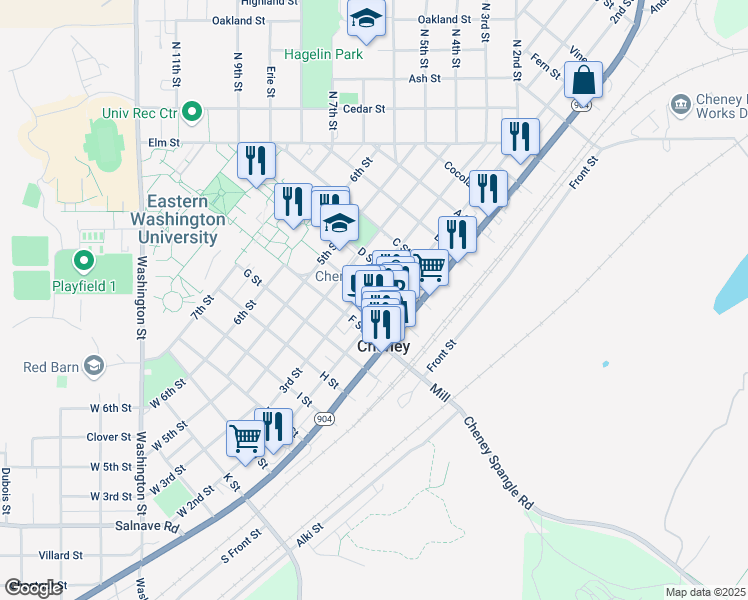Select the restaurant marker below Elm St
Screen dimensions: 748x600
point(256,160)
